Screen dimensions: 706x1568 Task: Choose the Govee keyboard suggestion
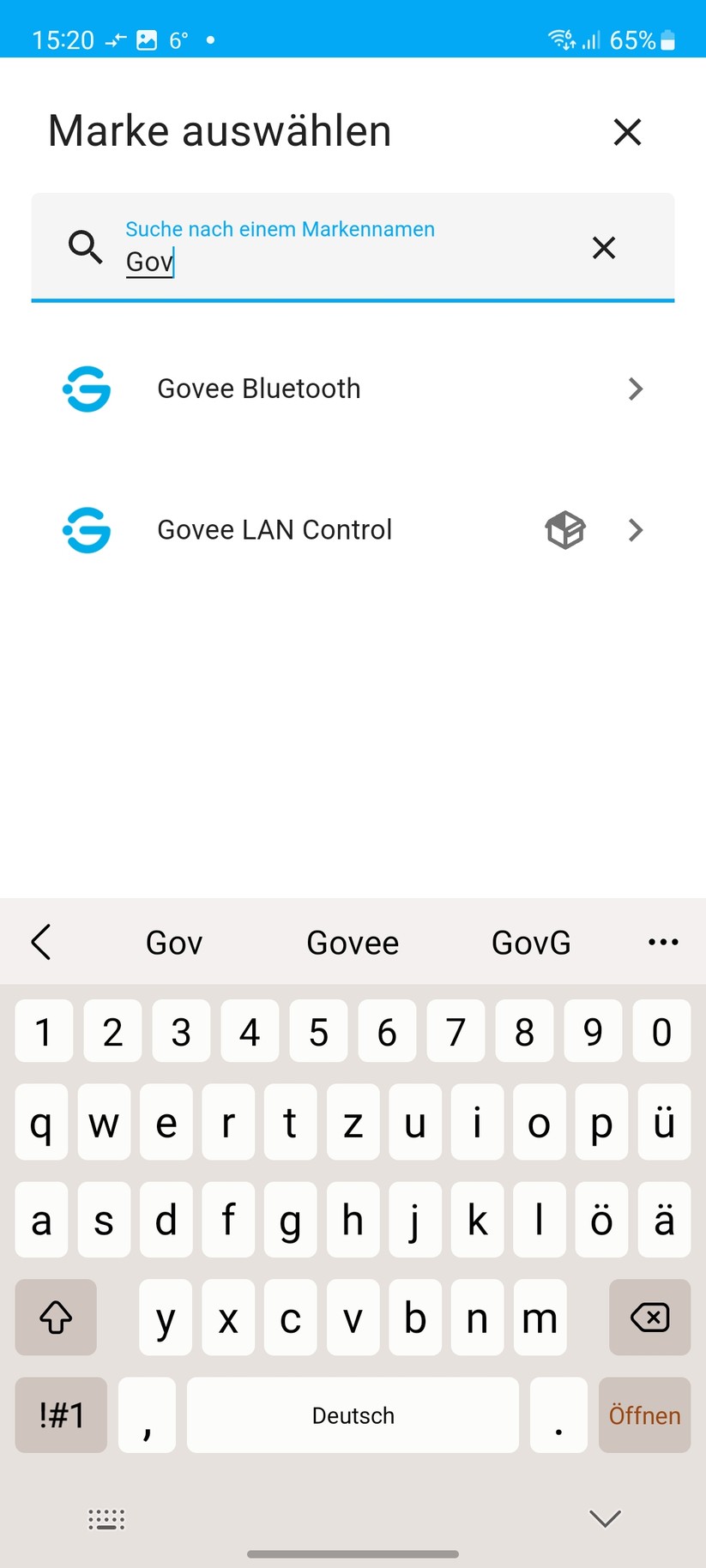(352, 941)
